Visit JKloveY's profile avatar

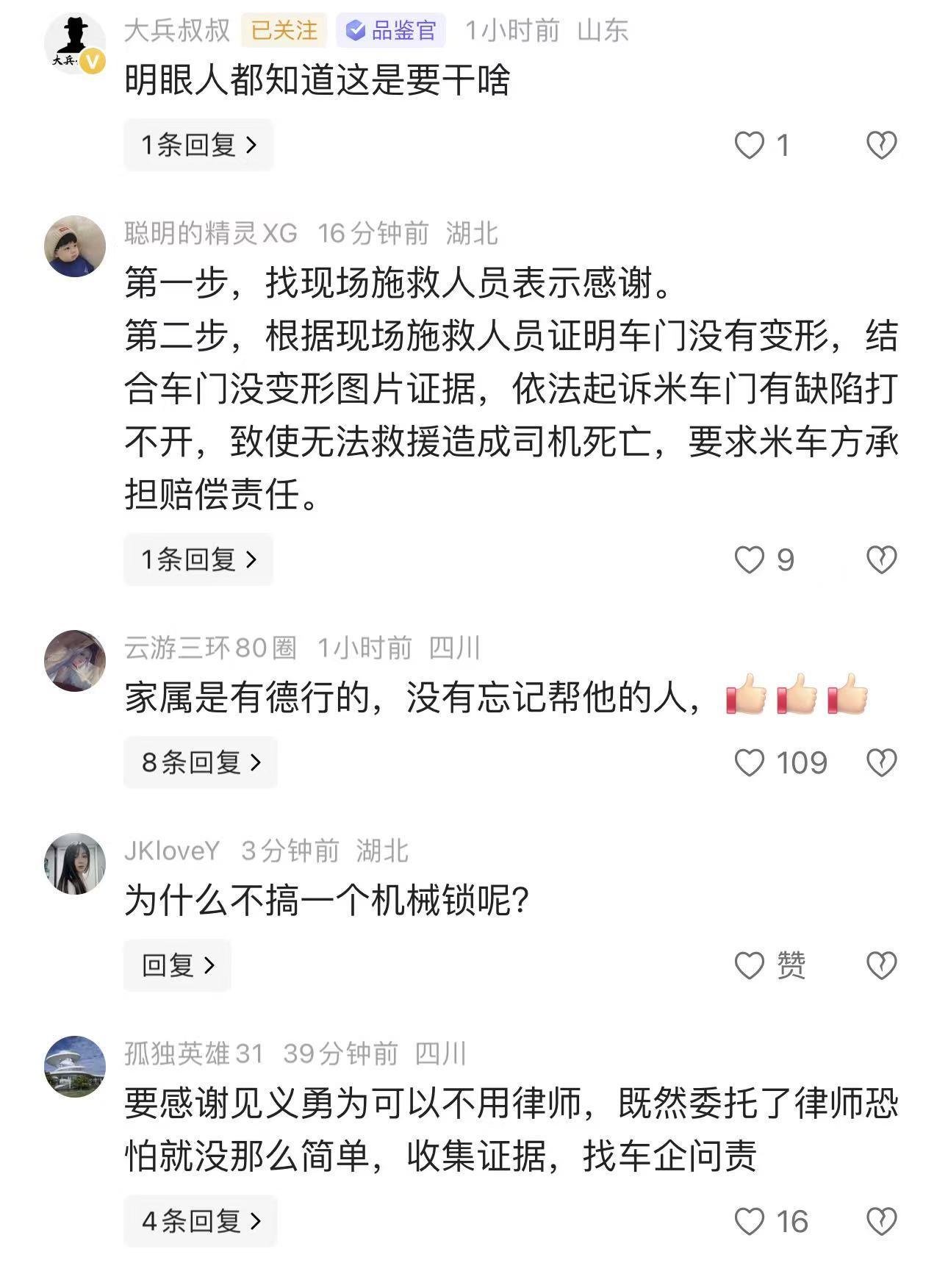tap(75, 864)
